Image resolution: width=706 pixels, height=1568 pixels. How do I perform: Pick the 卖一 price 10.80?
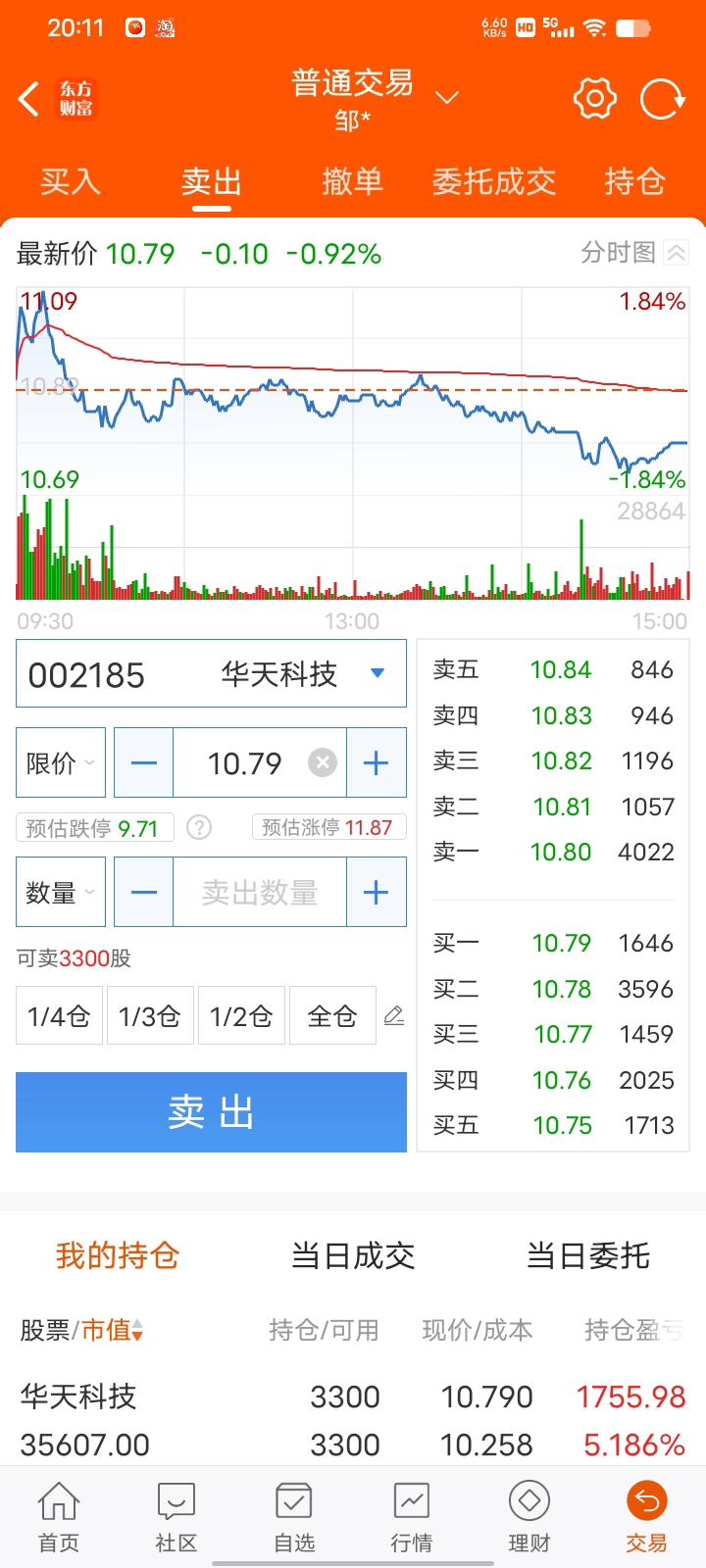(x=561, y=853)
